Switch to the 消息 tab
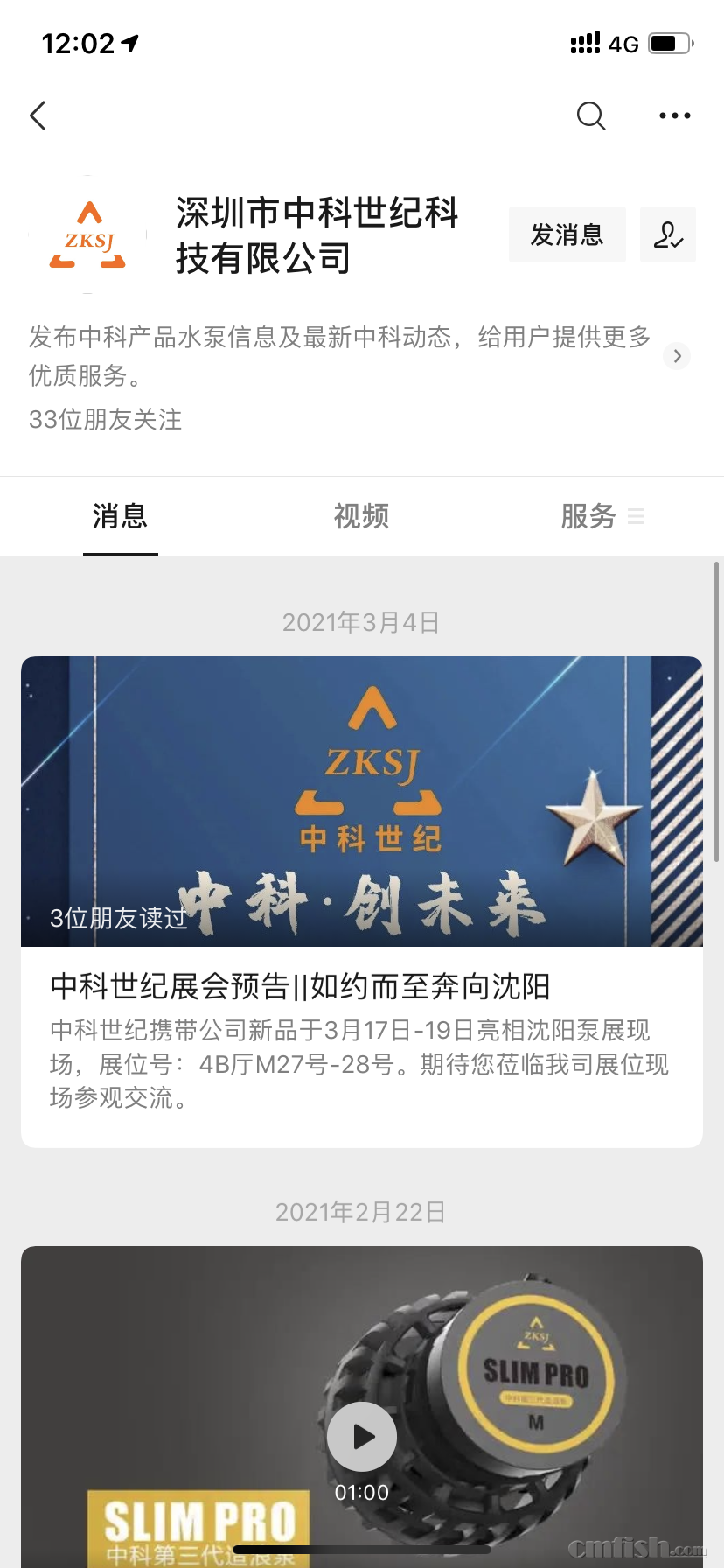Viewport: 724px width, 1568px height. pos(120,516)
